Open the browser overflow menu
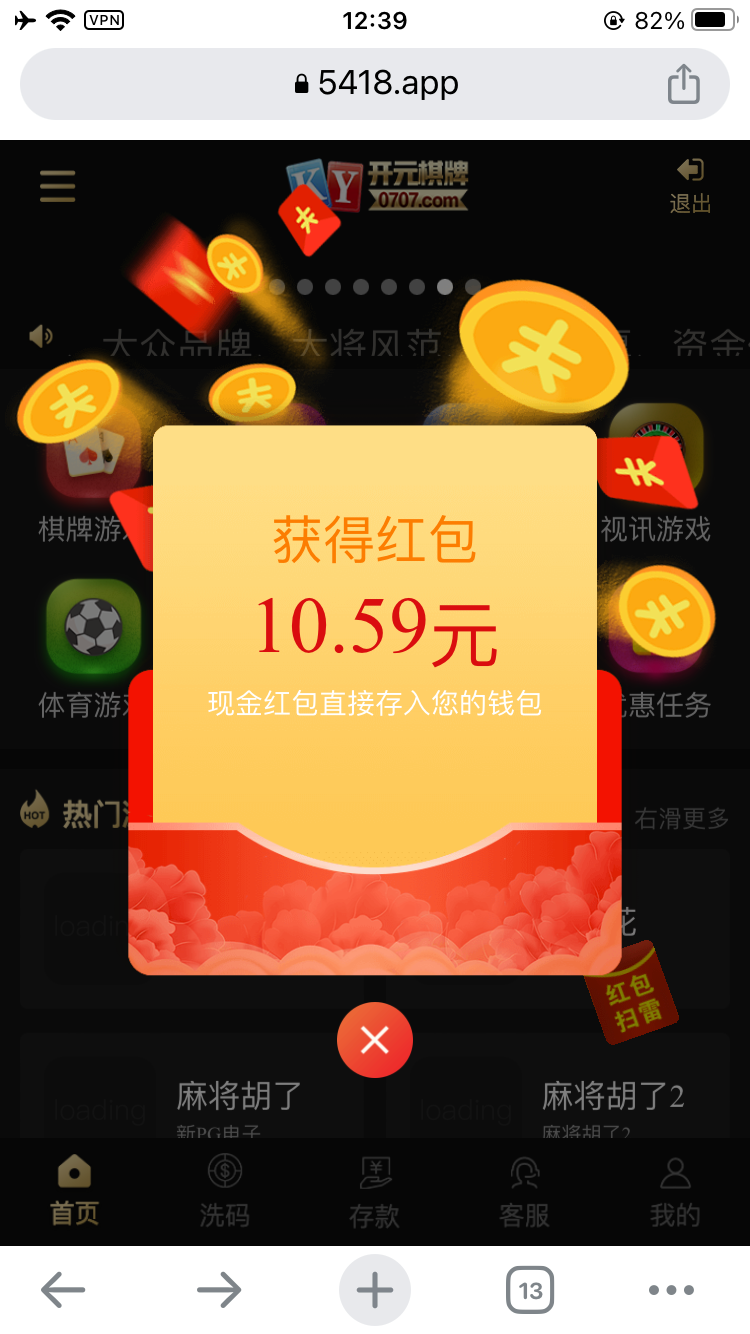This screenshot has height=1334, width=750. [671, 1290]
